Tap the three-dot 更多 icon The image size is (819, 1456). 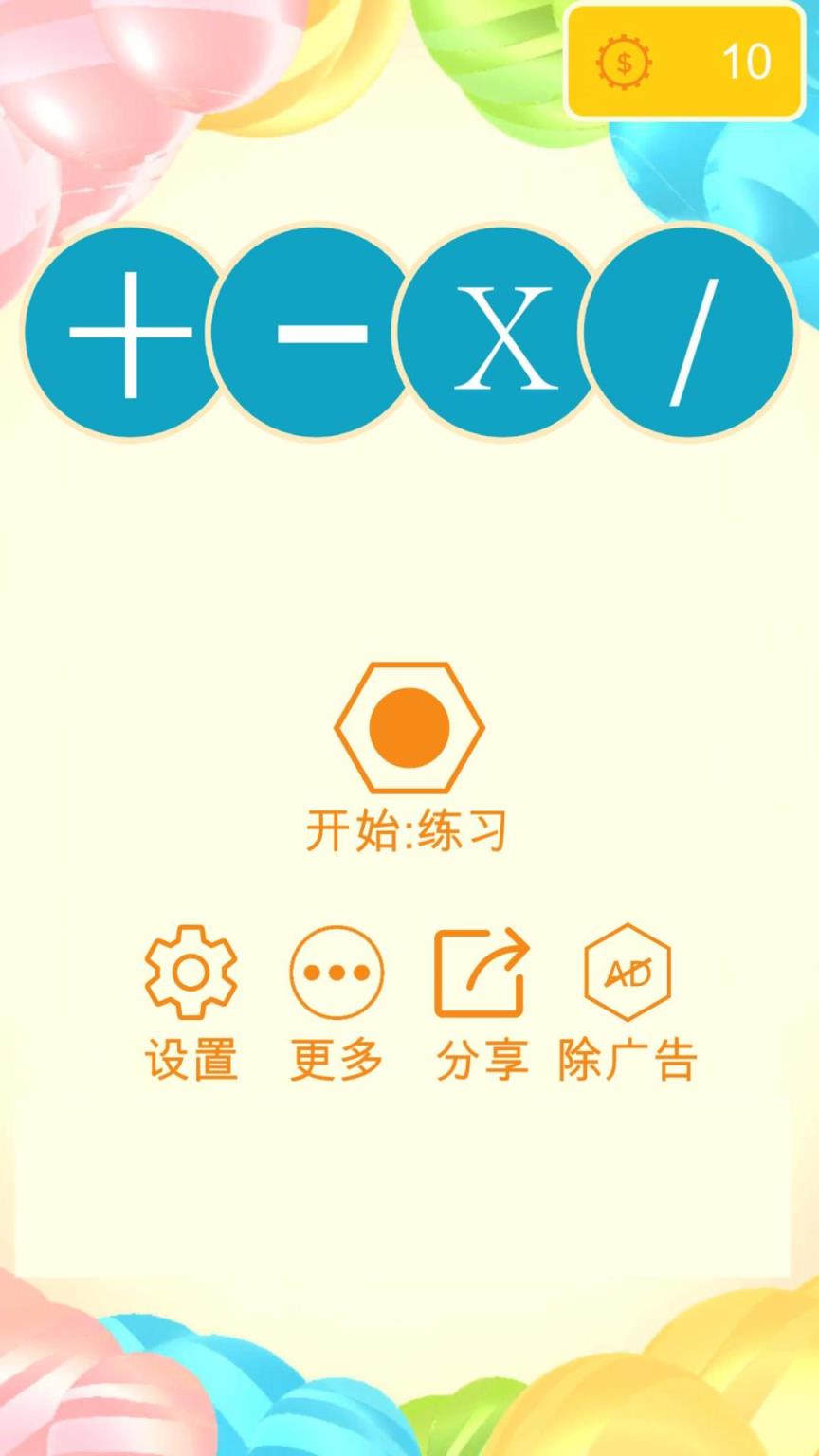(x=335, y=974)
